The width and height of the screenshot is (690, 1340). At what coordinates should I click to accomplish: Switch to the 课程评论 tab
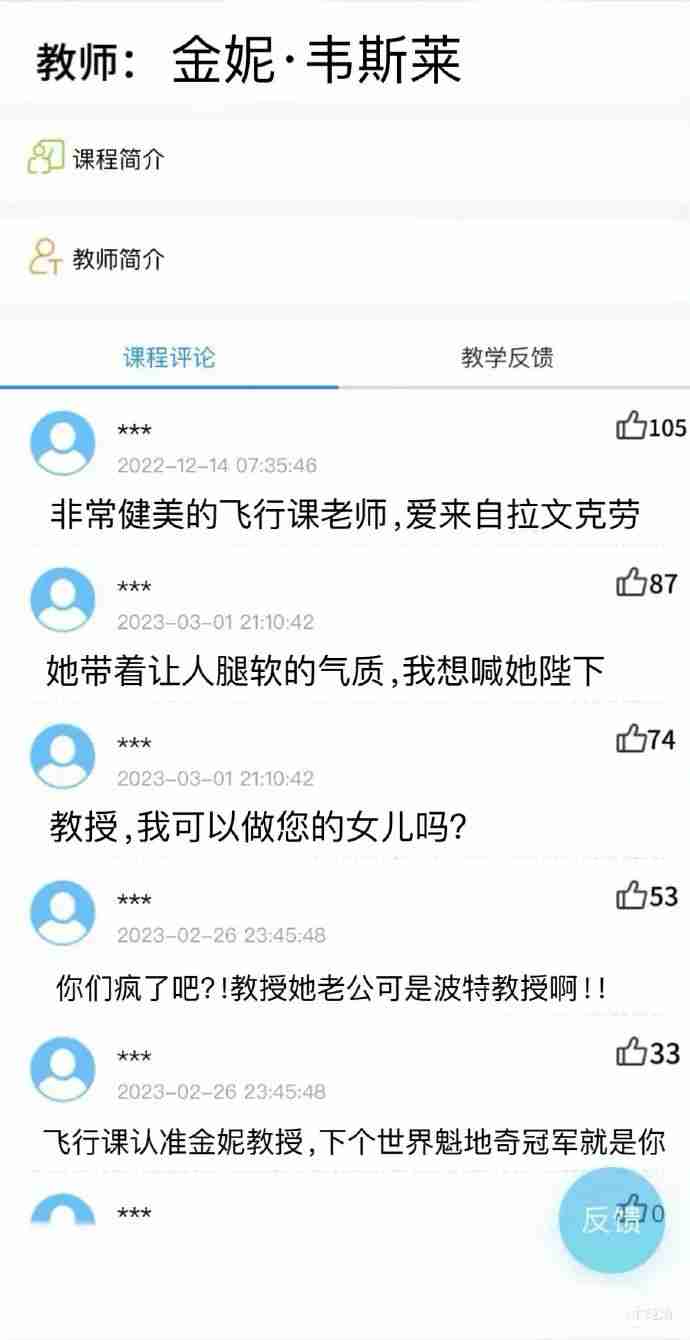click(169, 357)
